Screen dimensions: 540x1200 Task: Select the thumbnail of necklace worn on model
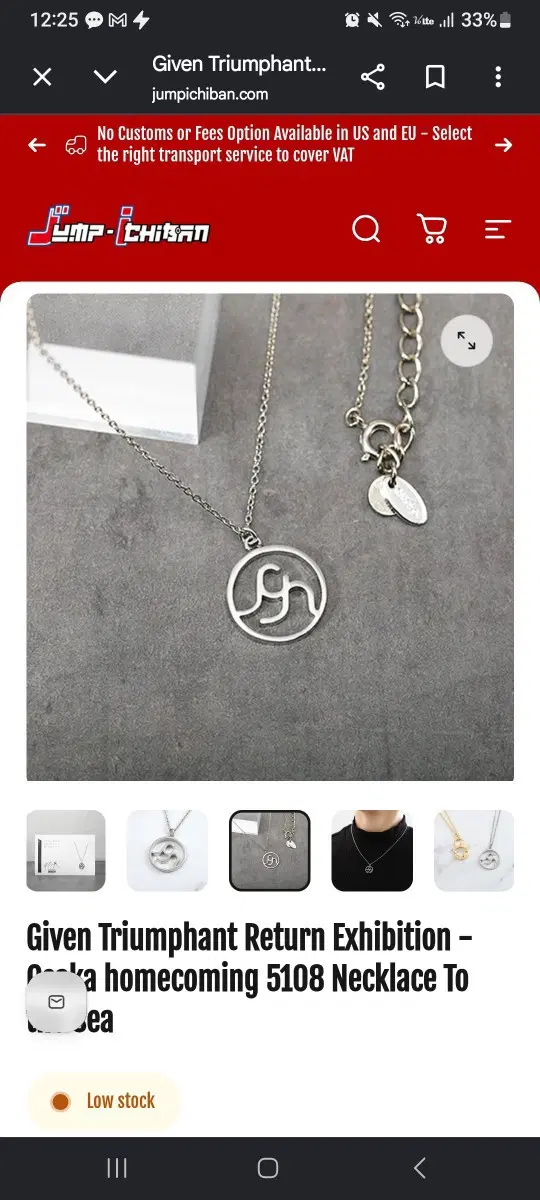[x=372, y=850]
